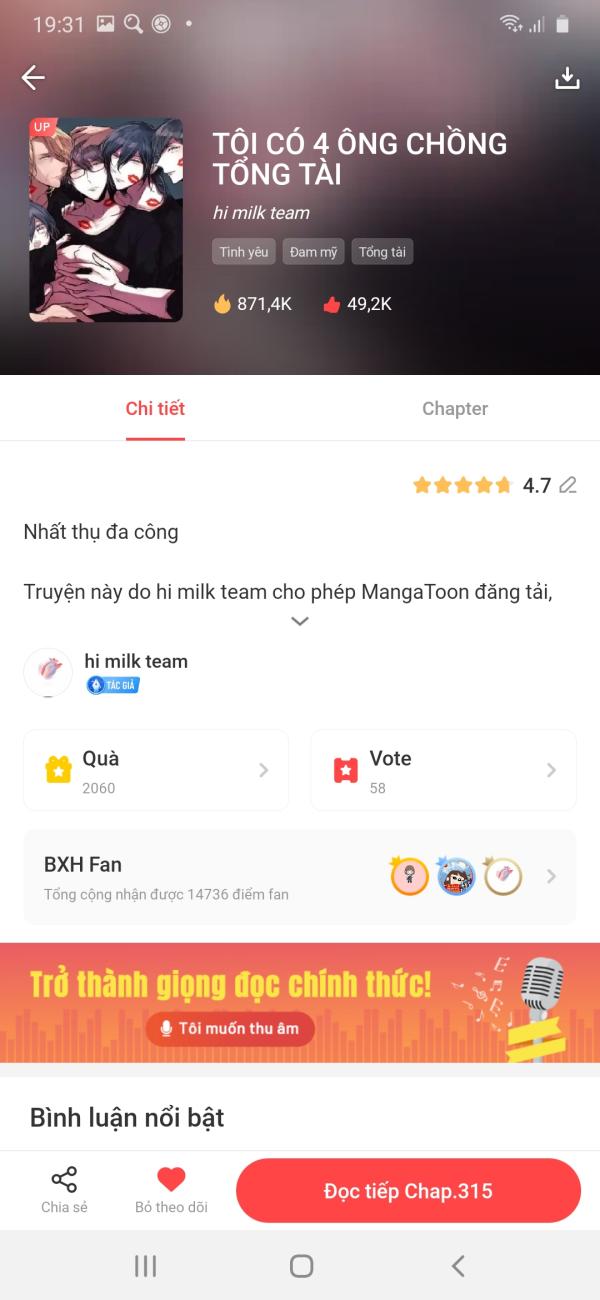600x1300 pixels.
Task: Expand the full description with the chevron
Action: pos(300,621)
